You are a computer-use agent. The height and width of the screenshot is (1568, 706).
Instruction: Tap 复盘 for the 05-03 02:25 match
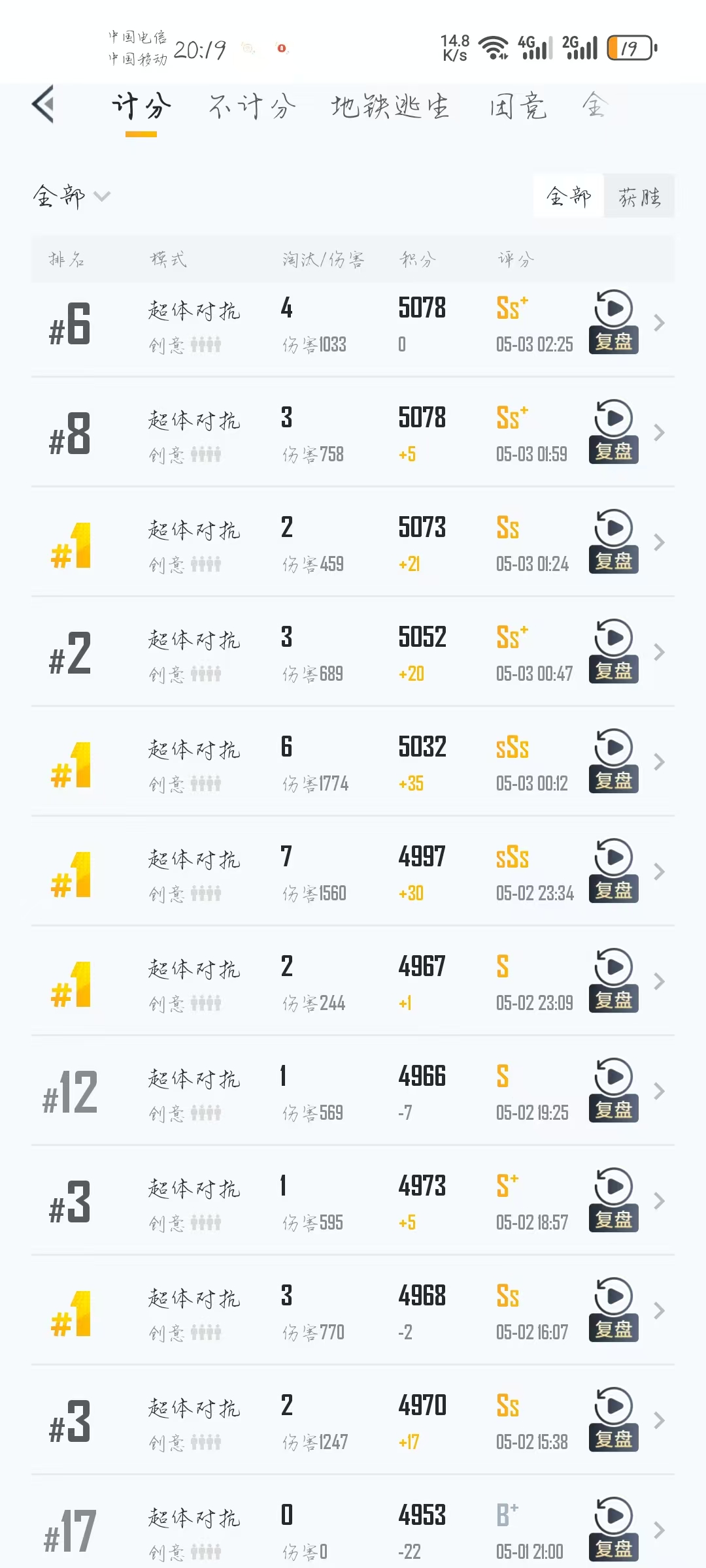[613, 323]
